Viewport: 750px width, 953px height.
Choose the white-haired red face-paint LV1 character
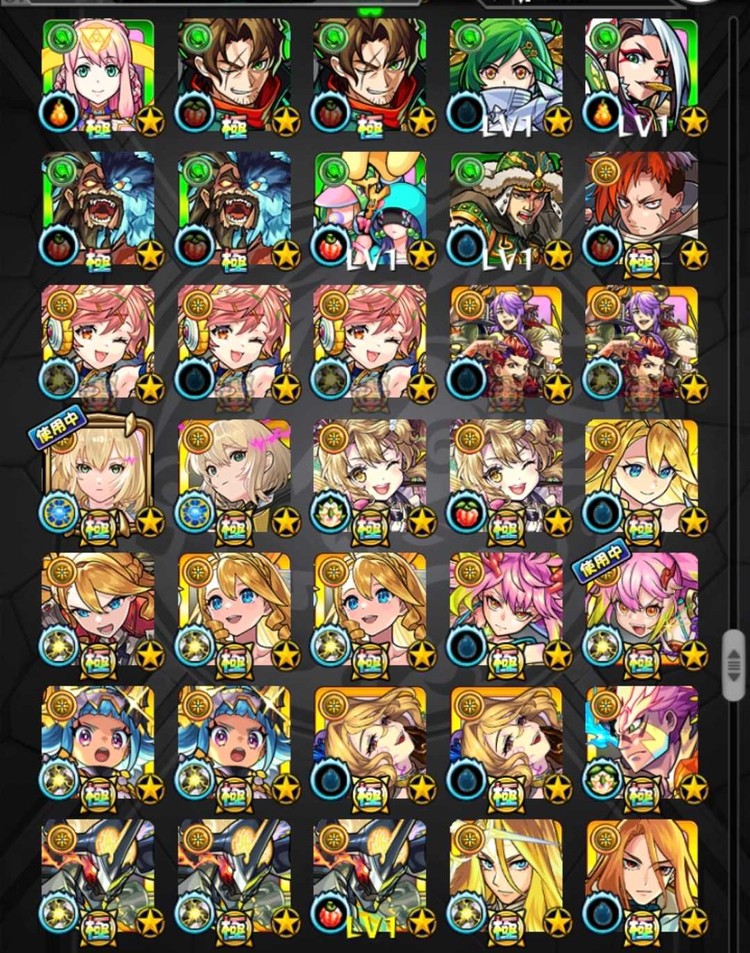pyautogui.click(x=642, y=77)
